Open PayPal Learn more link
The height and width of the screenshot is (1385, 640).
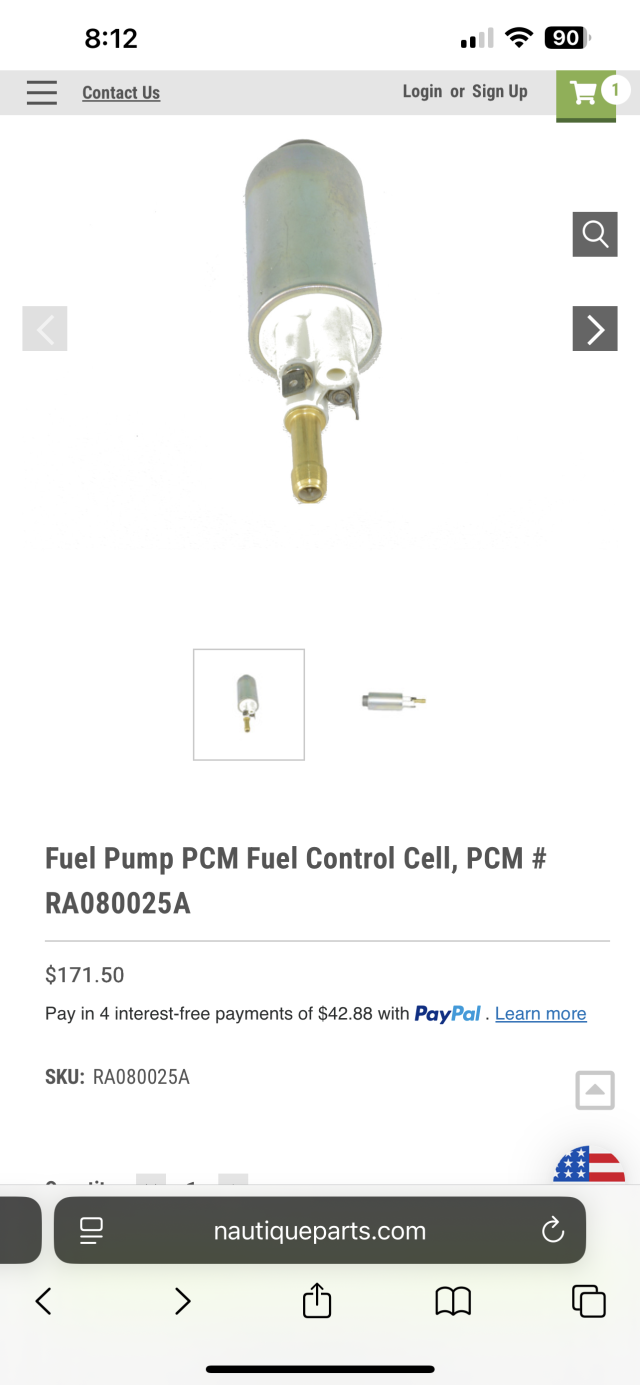click(540, 1014)
